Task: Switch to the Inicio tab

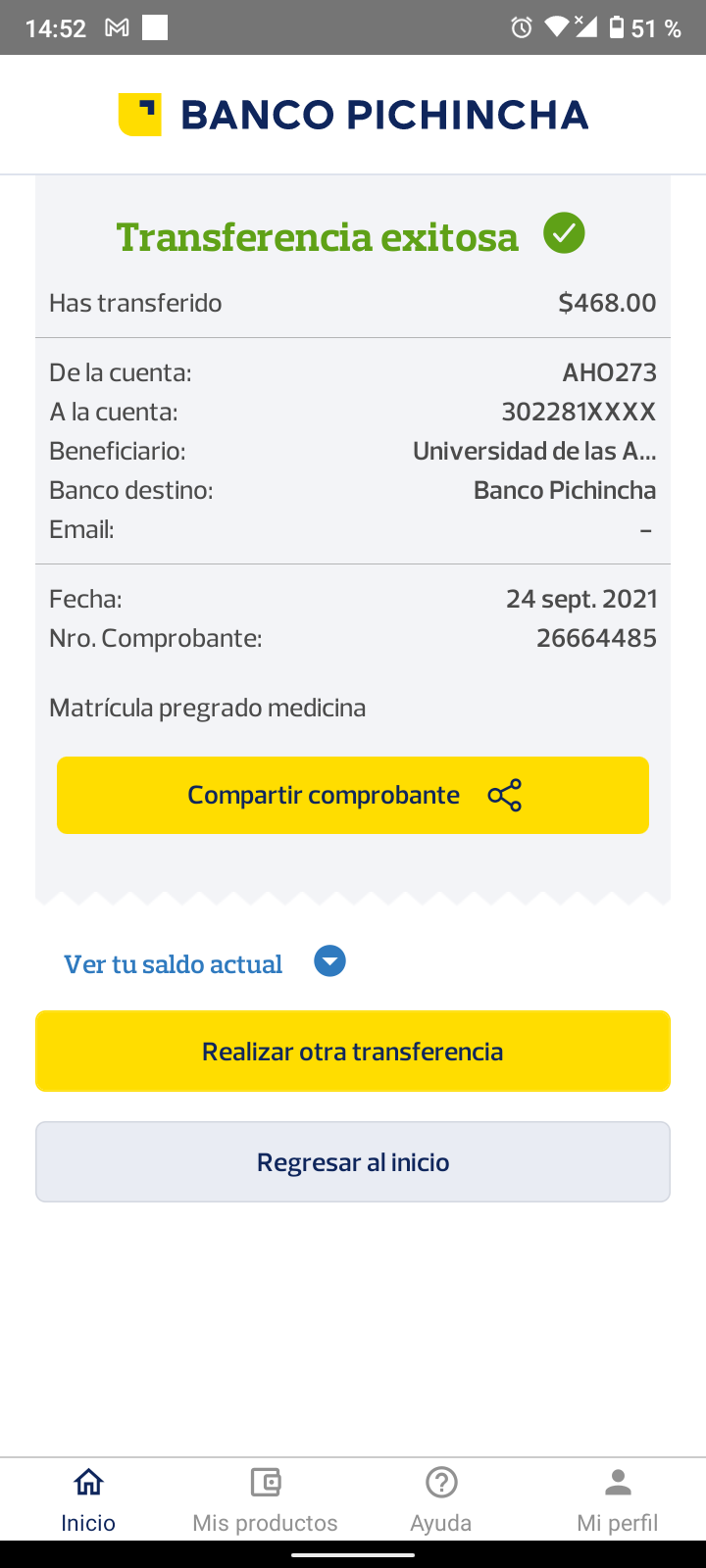Action: (x=88, y=1499)
